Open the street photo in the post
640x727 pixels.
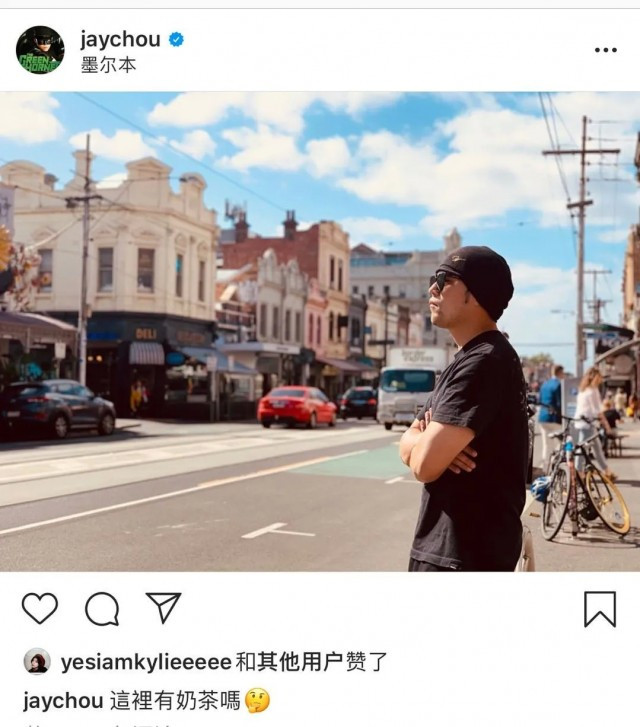[x=320, y=332]
